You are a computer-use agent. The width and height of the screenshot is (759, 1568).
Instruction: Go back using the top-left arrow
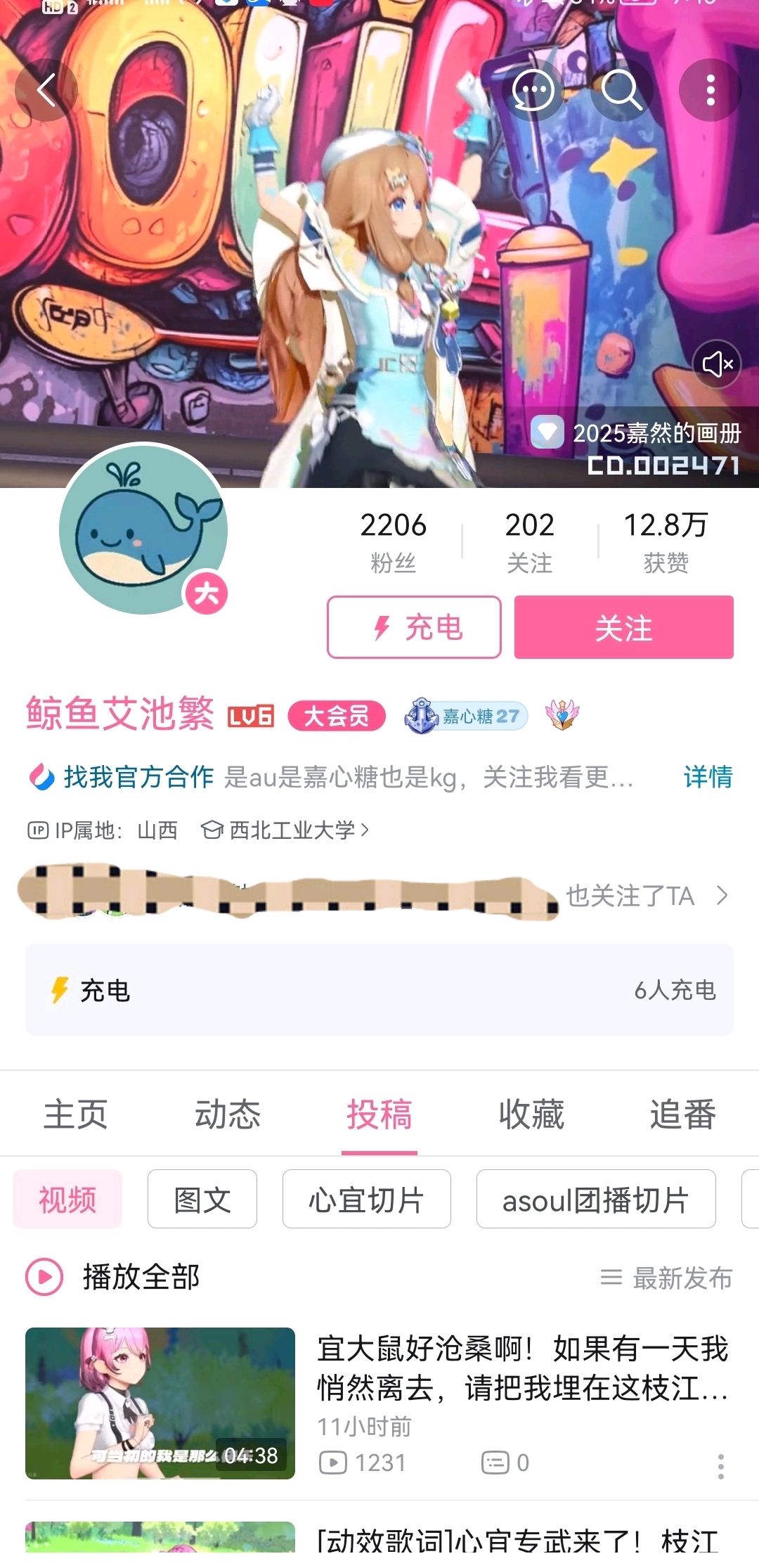[x=46, y=91]
